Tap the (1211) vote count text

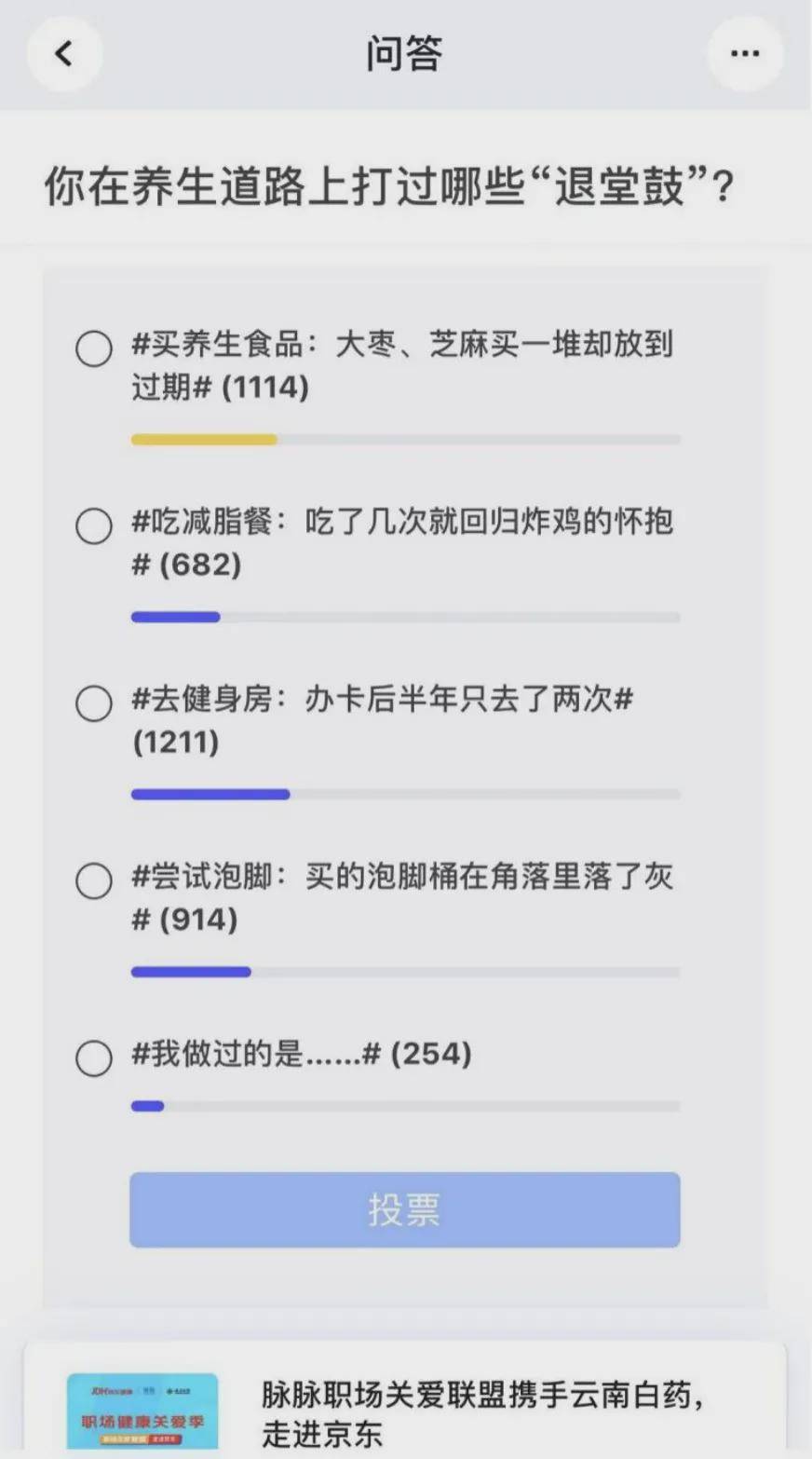[178, 743]
